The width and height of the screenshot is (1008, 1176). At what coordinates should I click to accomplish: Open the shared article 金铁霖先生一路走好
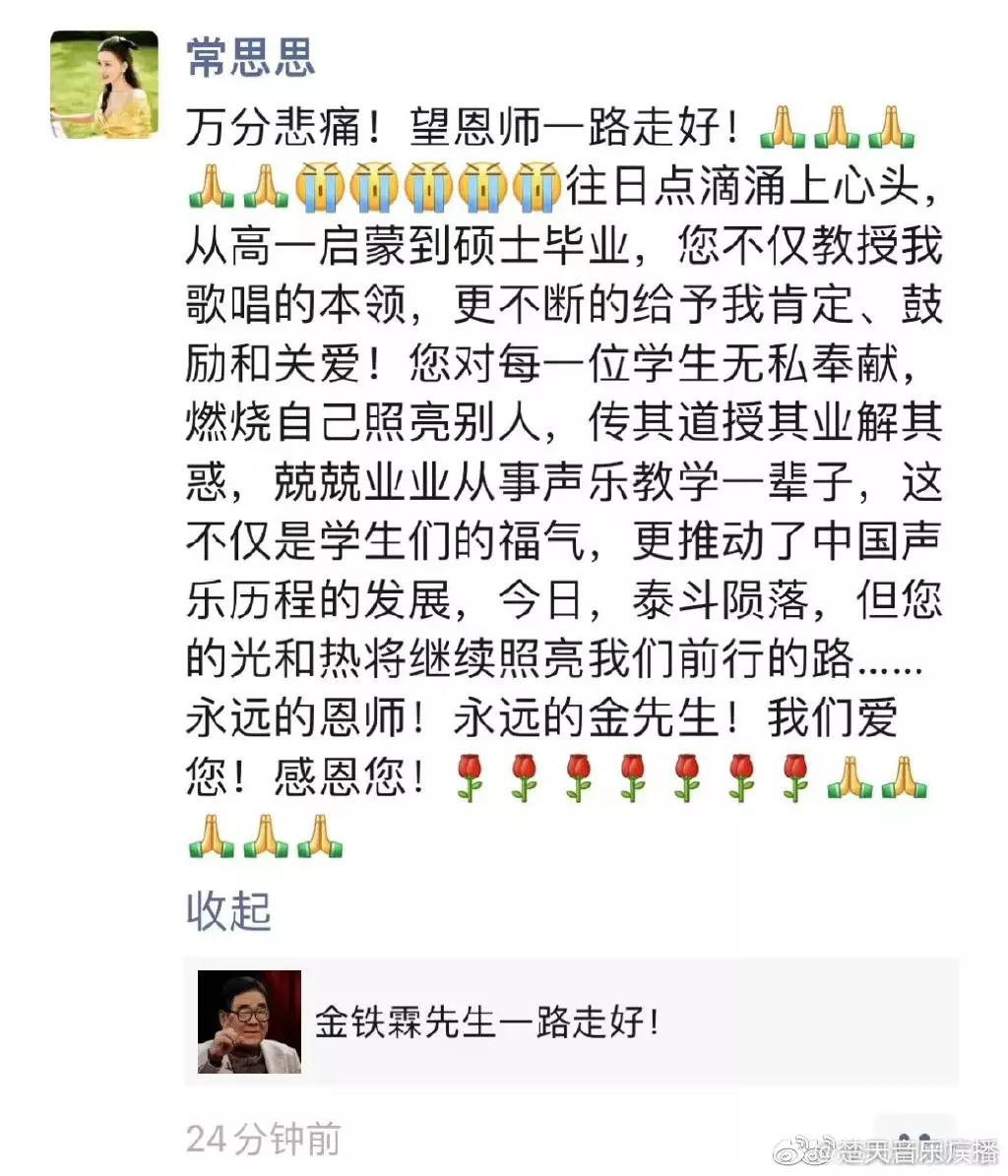click(571, 1022)
